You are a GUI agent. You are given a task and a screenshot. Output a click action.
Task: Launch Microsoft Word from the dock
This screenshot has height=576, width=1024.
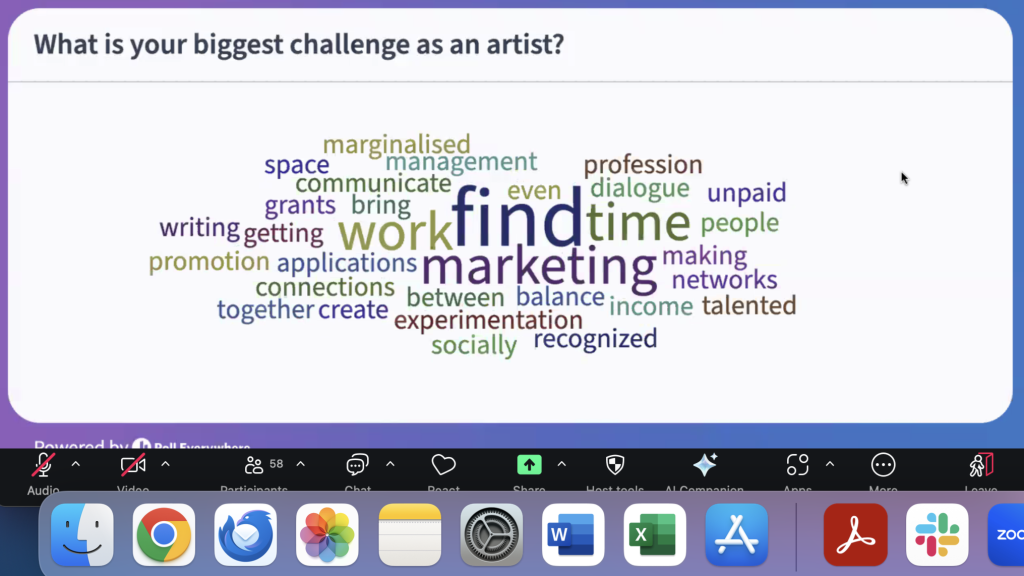(573, 535)
